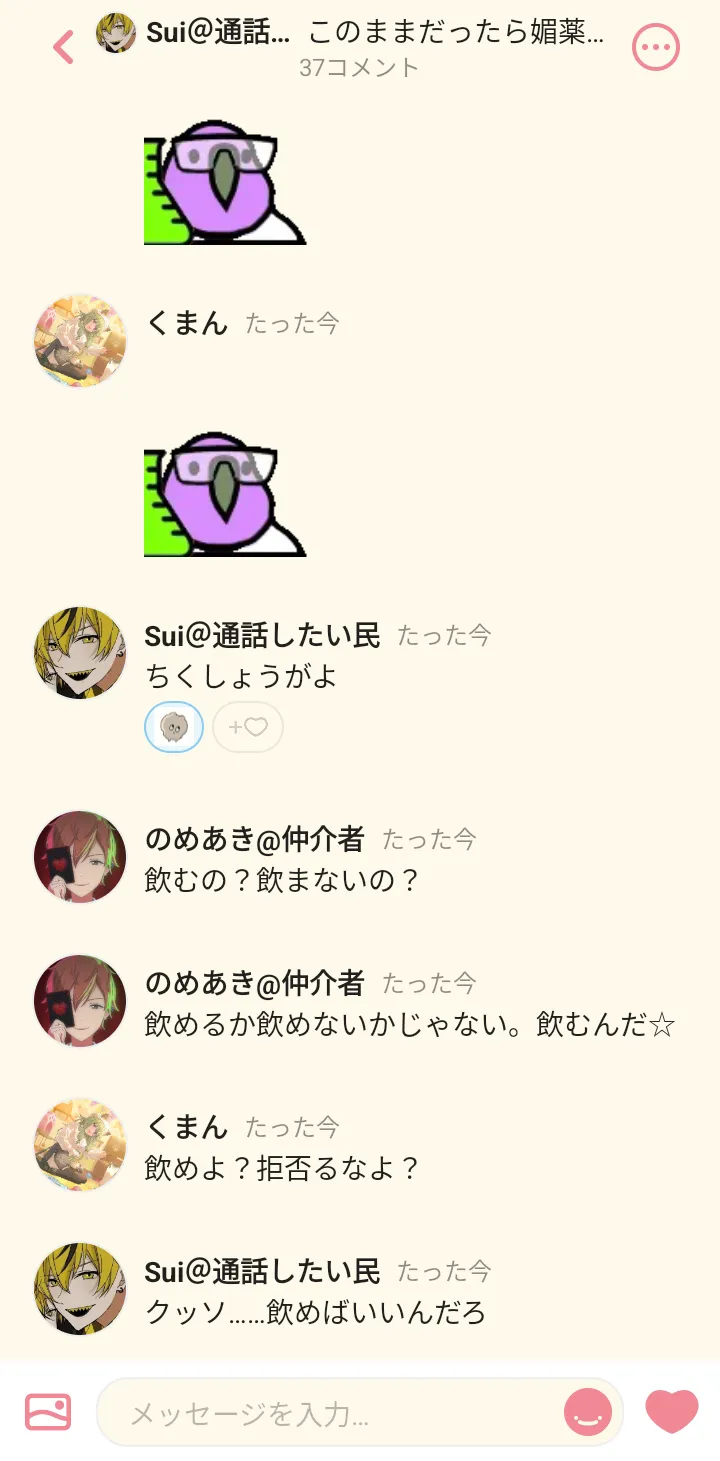Go back using the pink arrow

point(63,47)
